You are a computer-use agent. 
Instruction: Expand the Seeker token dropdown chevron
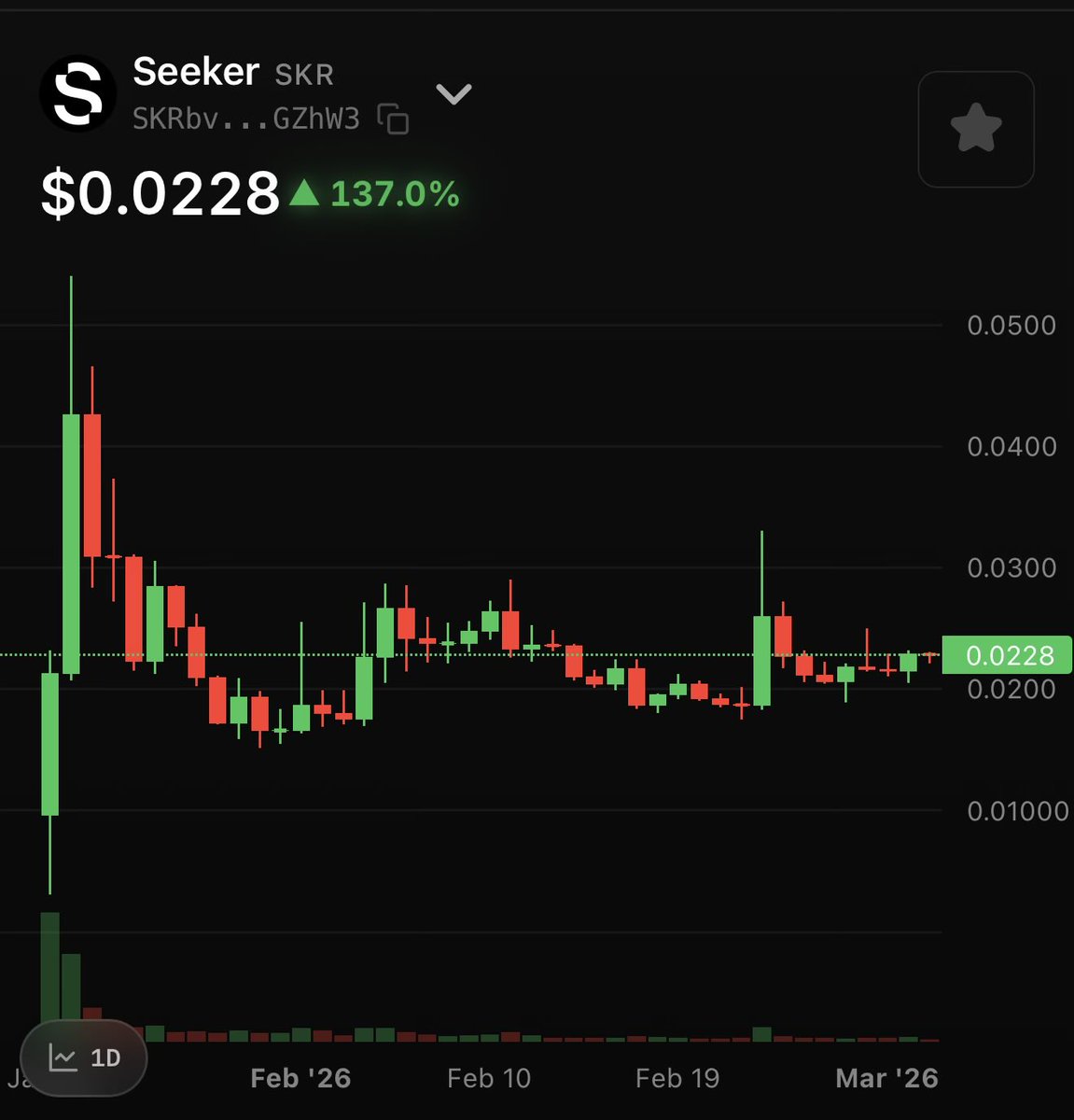pyautogui.click(x=453, y=94)
